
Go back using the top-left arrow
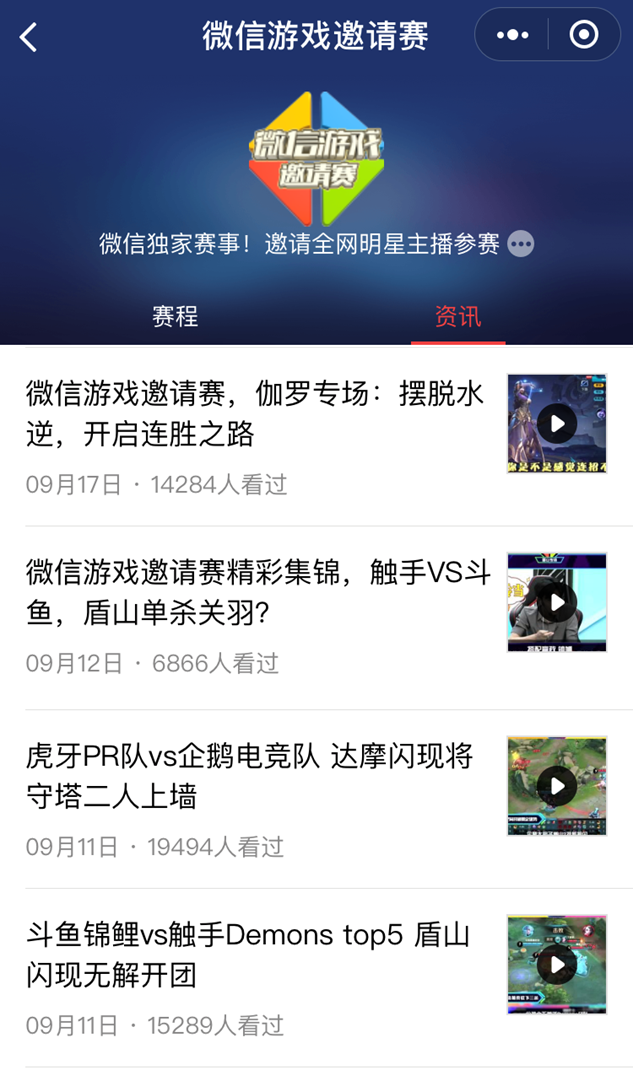(x=29, y=38)
